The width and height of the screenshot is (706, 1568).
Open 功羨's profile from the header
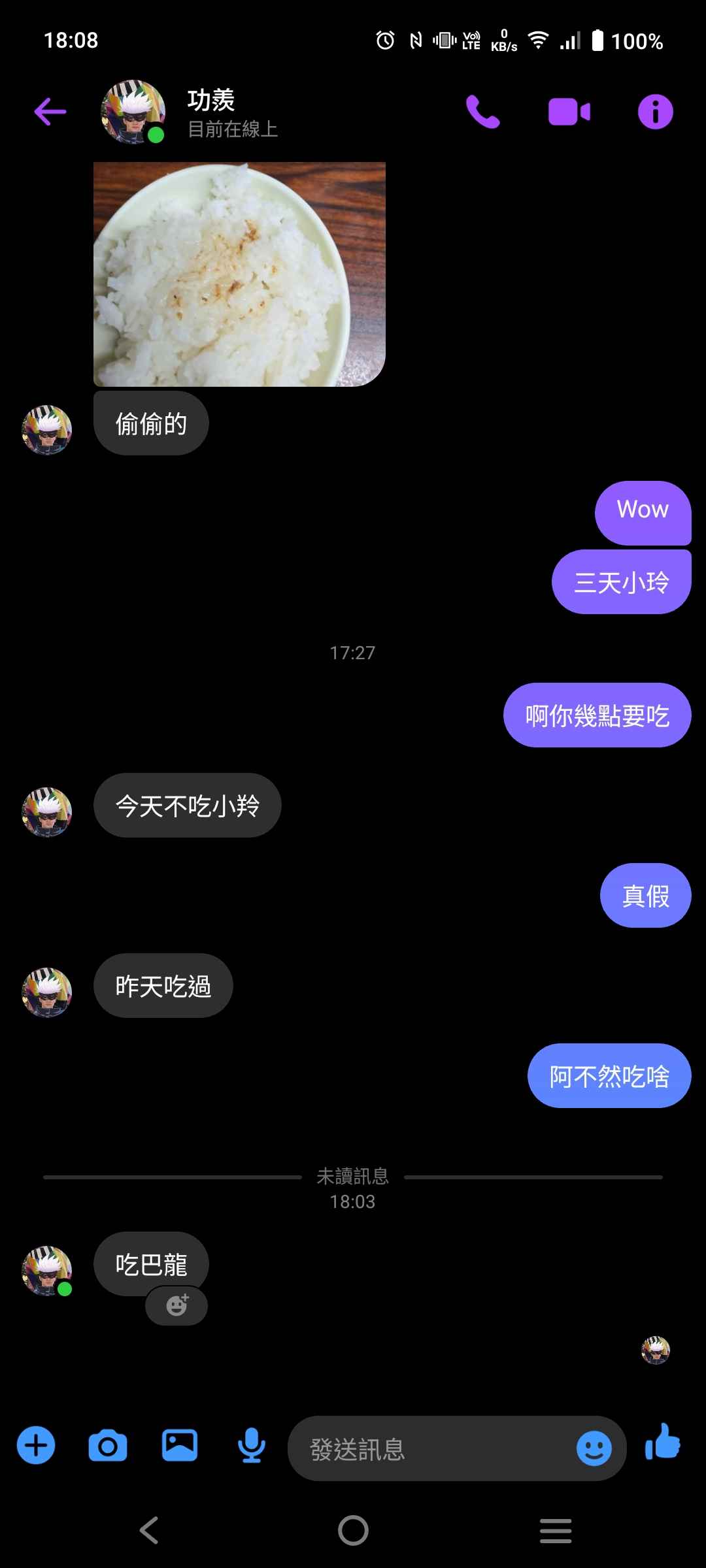210,112
